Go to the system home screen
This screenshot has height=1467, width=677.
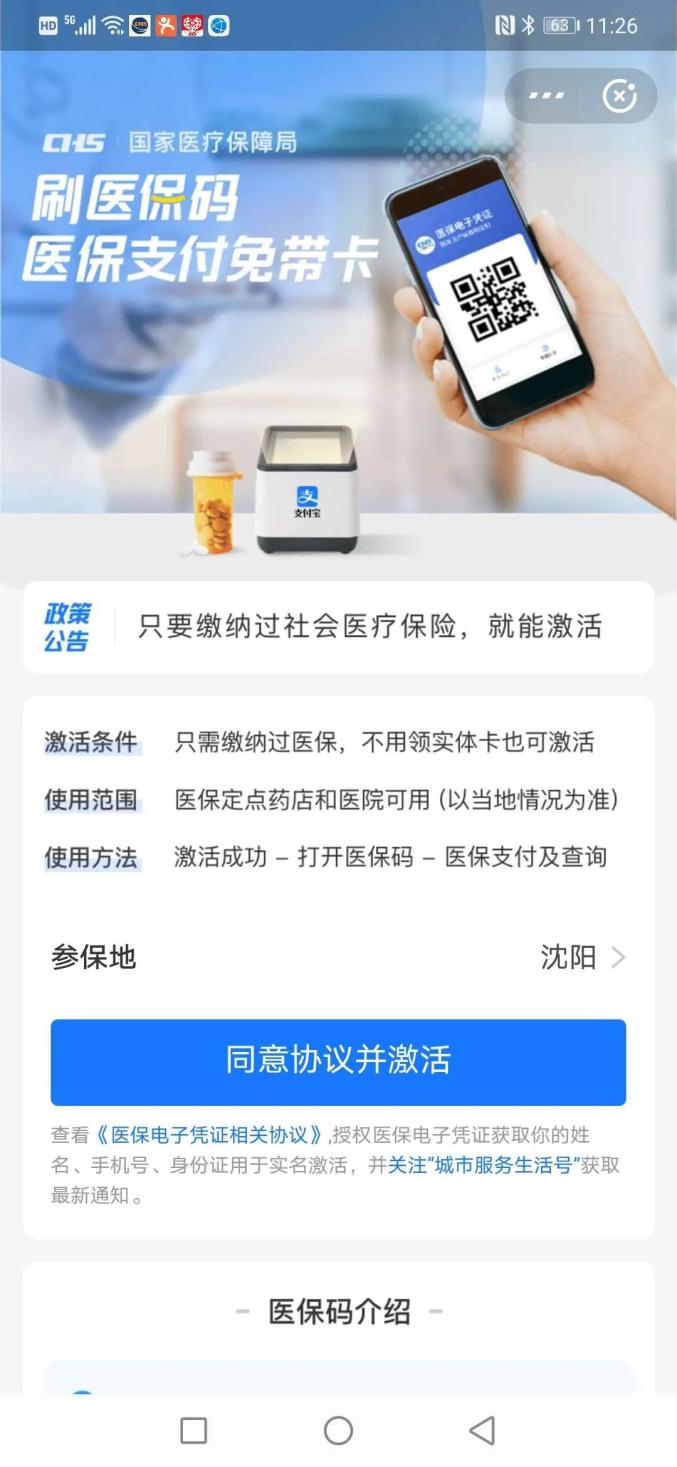tap(338, 1430)
